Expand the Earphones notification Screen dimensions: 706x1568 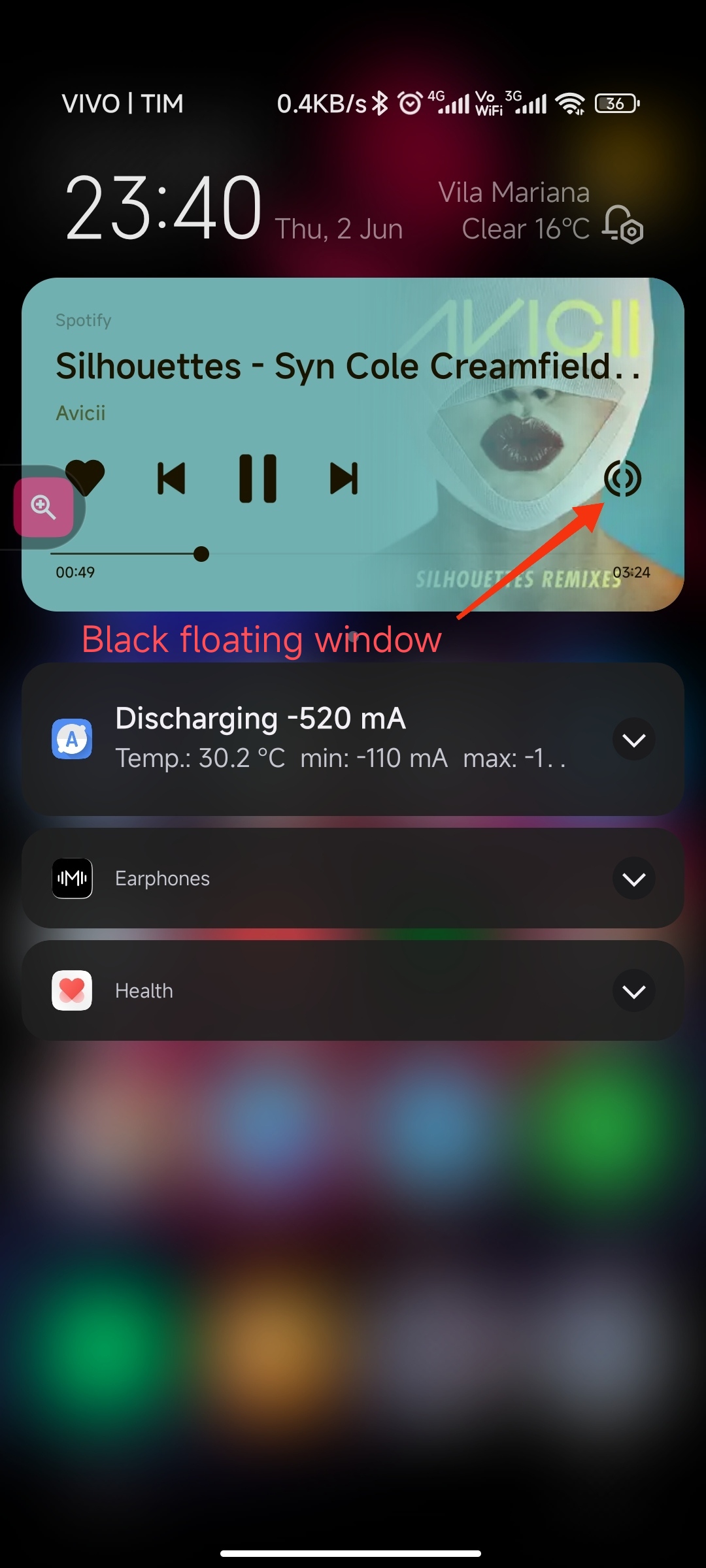coord(633,879)
